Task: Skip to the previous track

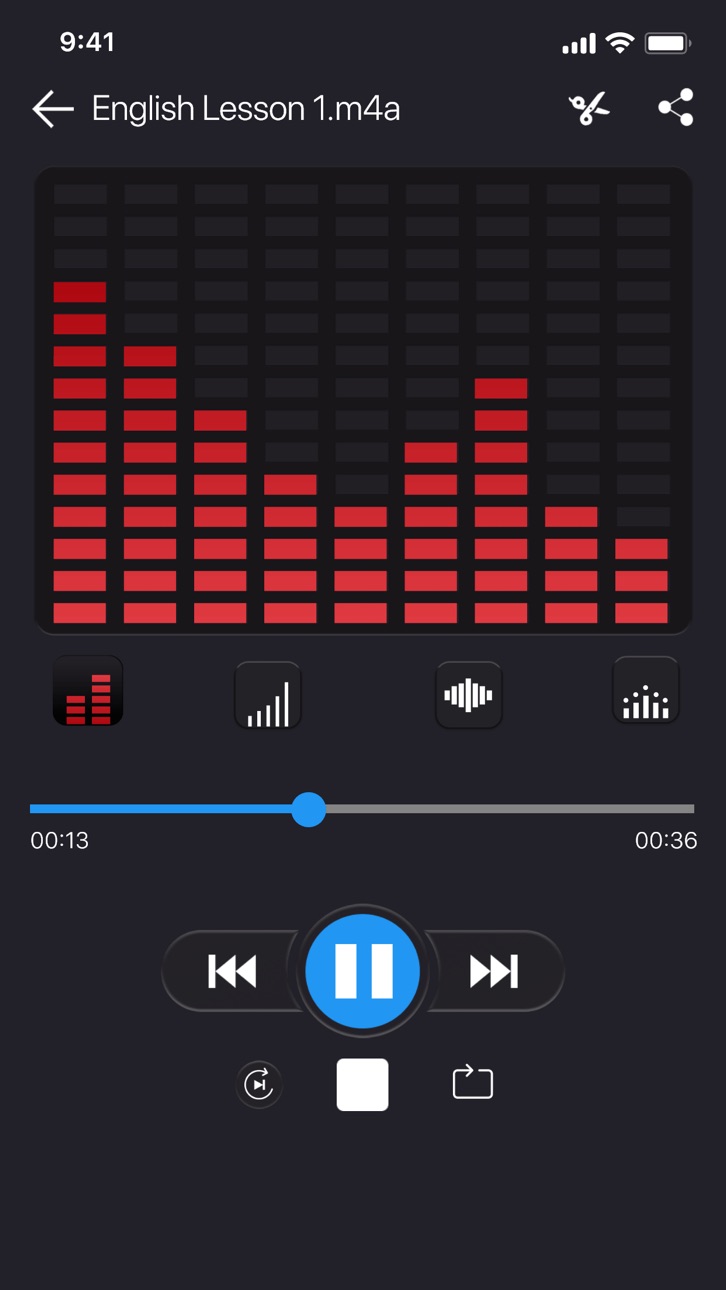Action: pos(232,971)
